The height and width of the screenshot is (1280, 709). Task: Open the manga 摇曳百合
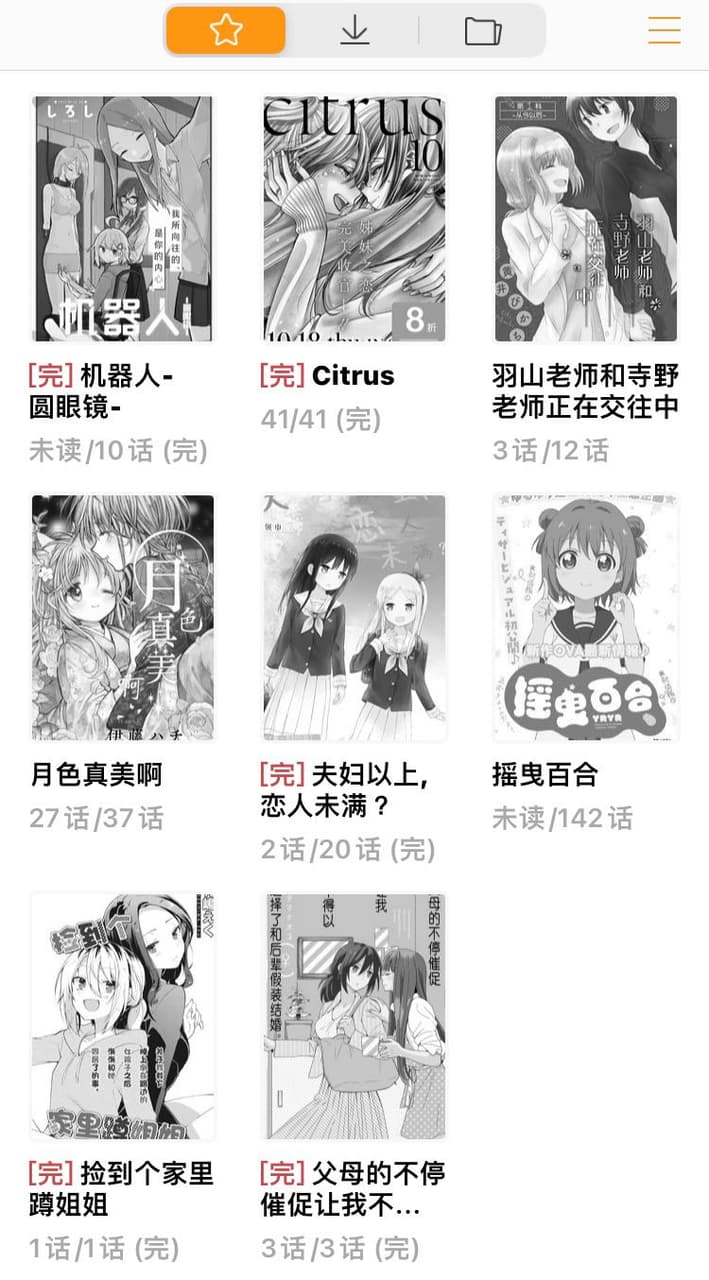[586, 618]
